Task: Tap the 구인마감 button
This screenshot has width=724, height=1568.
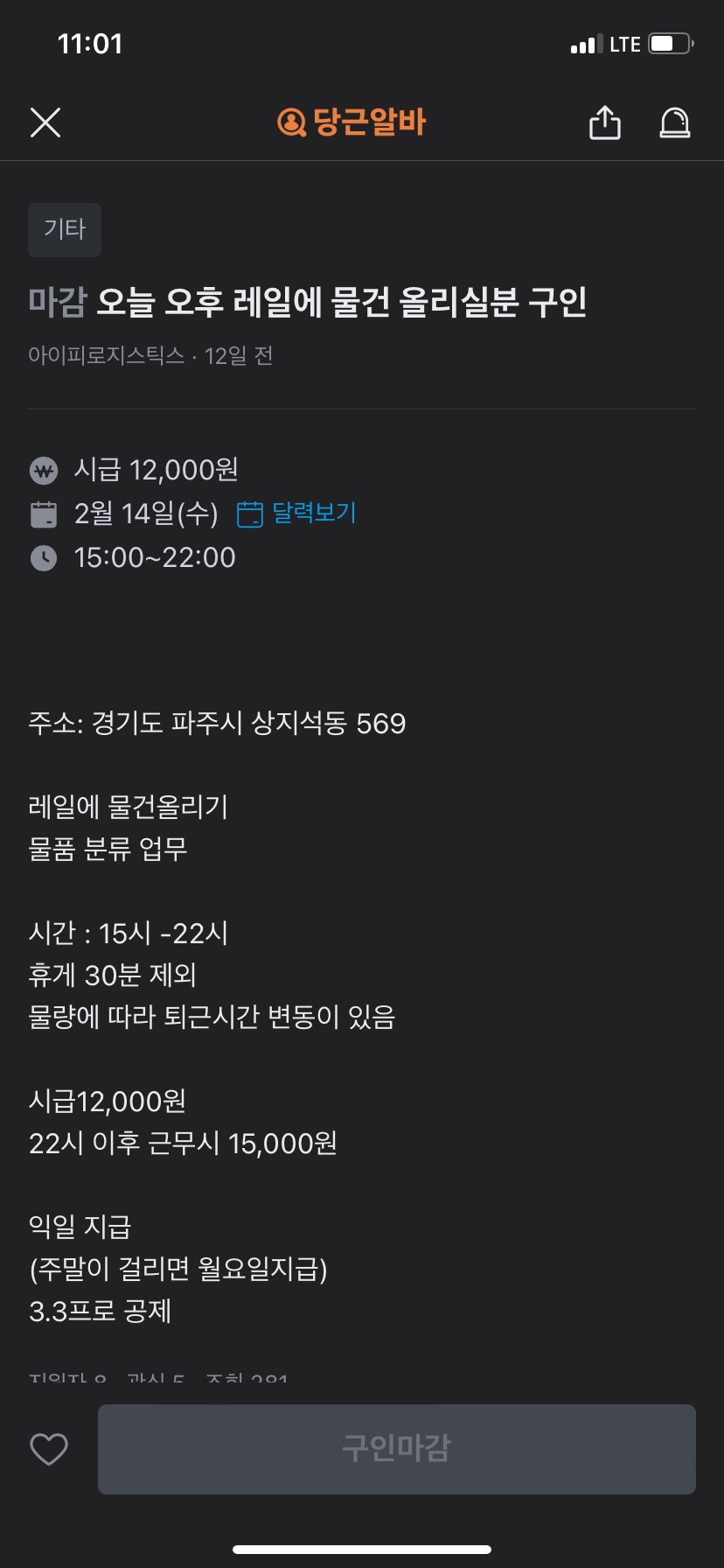Action: pos(396,1449)
